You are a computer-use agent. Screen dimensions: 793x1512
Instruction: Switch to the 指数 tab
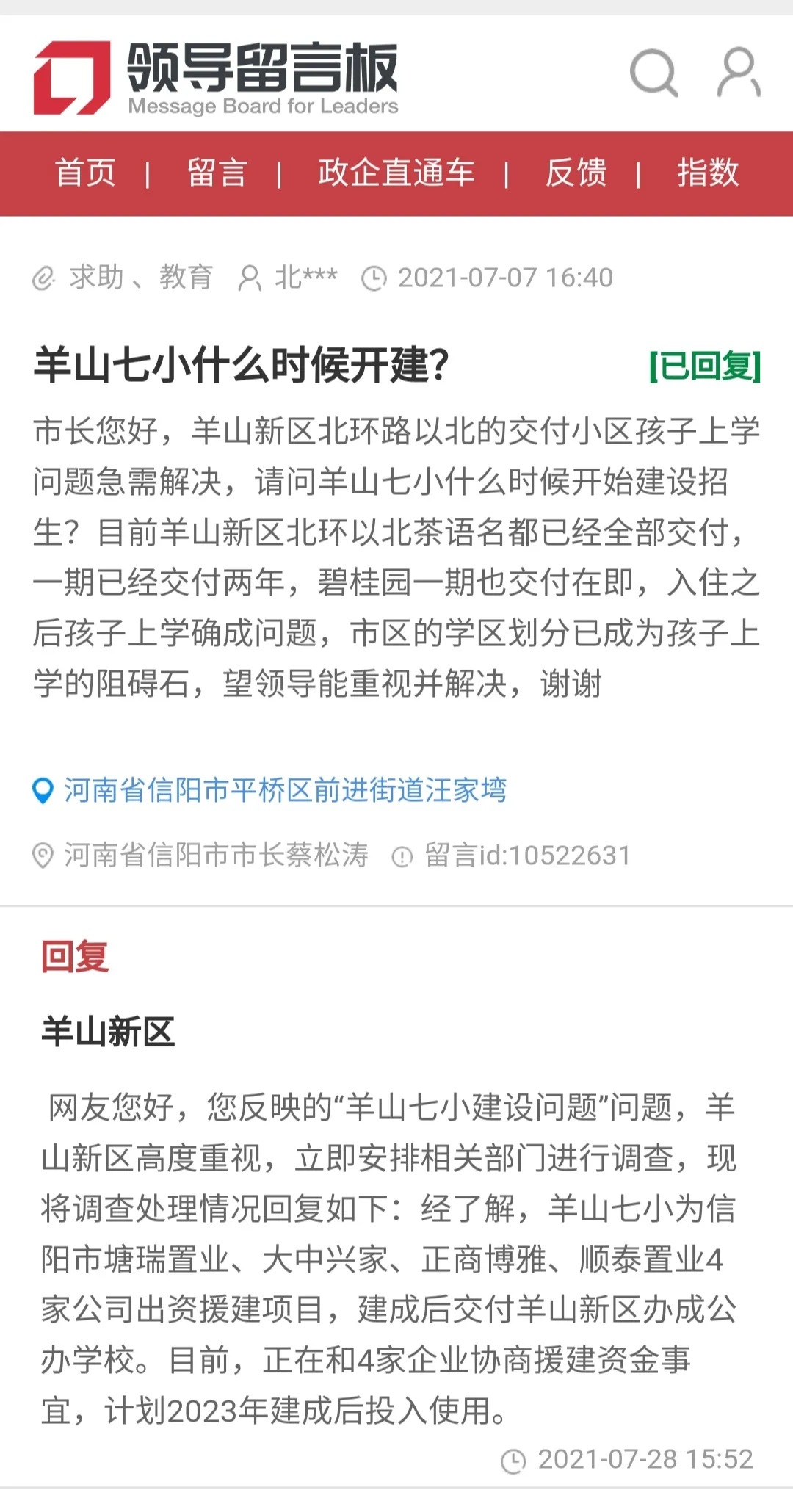707,173
